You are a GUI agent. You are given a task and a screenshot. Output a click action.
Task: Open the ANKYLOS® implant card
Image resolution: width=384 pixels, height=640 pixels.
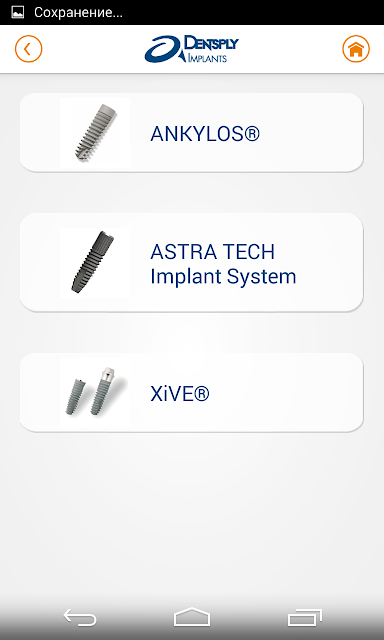click(191, 133)
